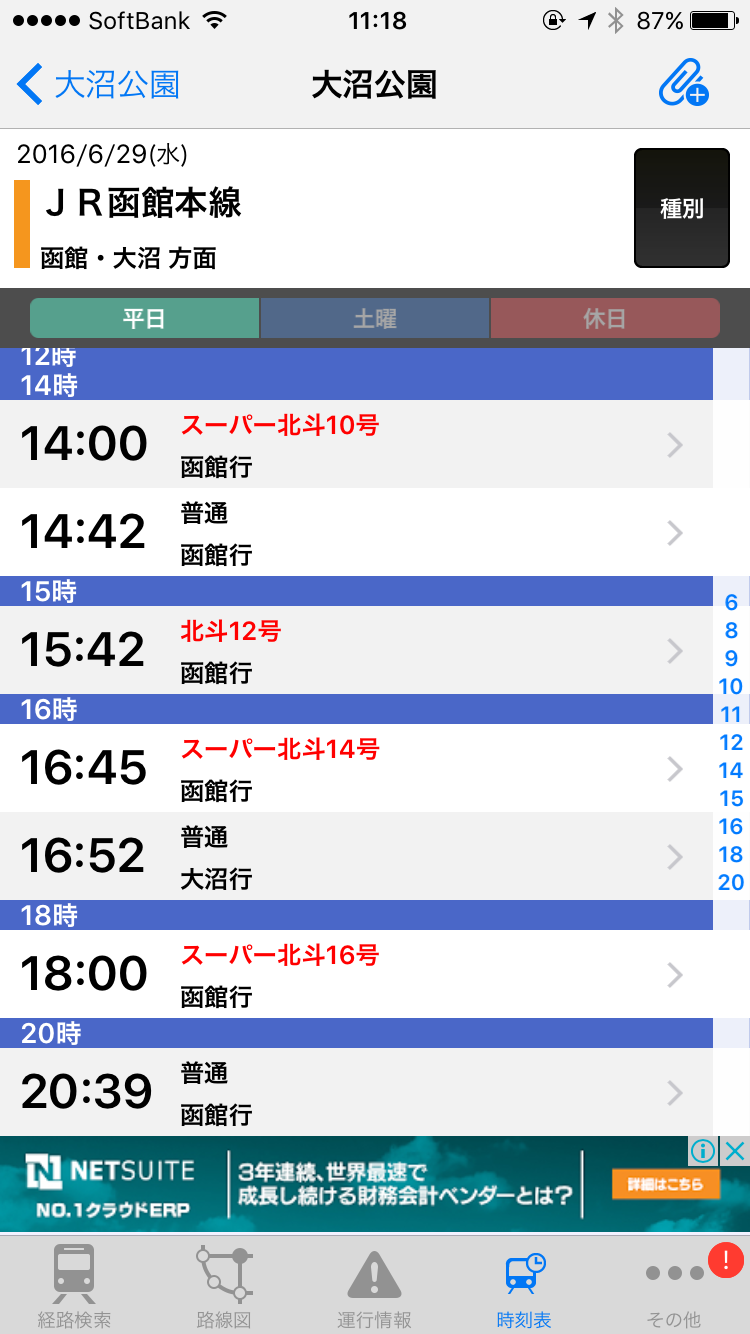This screenshot has width=750, height=1334.
Task: Switch to the 路線図 tab
Action: pyautogui.click(x=224, y=1286)
